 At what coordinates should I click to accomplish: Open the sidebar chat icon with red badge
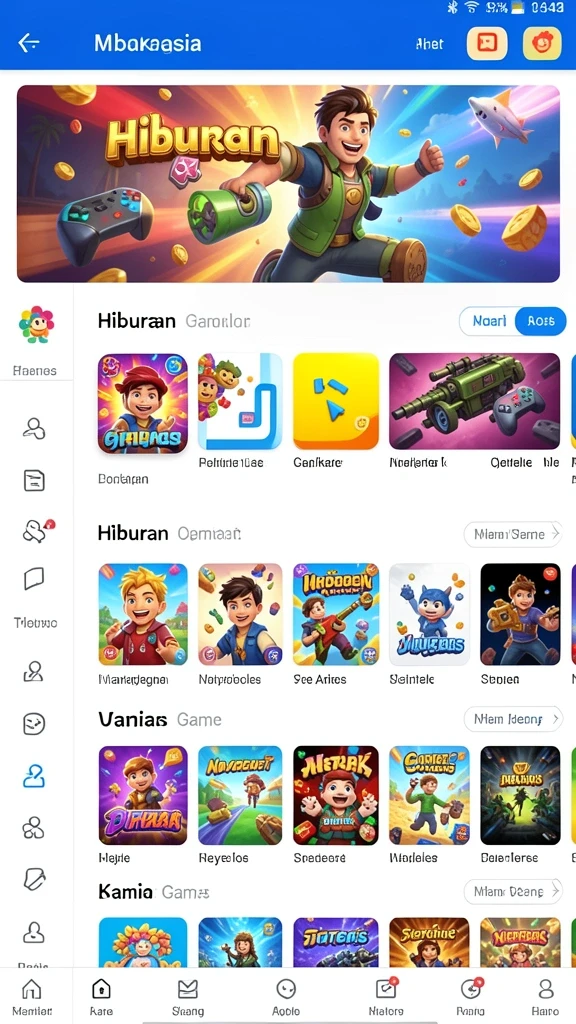(x=36, y=531)
